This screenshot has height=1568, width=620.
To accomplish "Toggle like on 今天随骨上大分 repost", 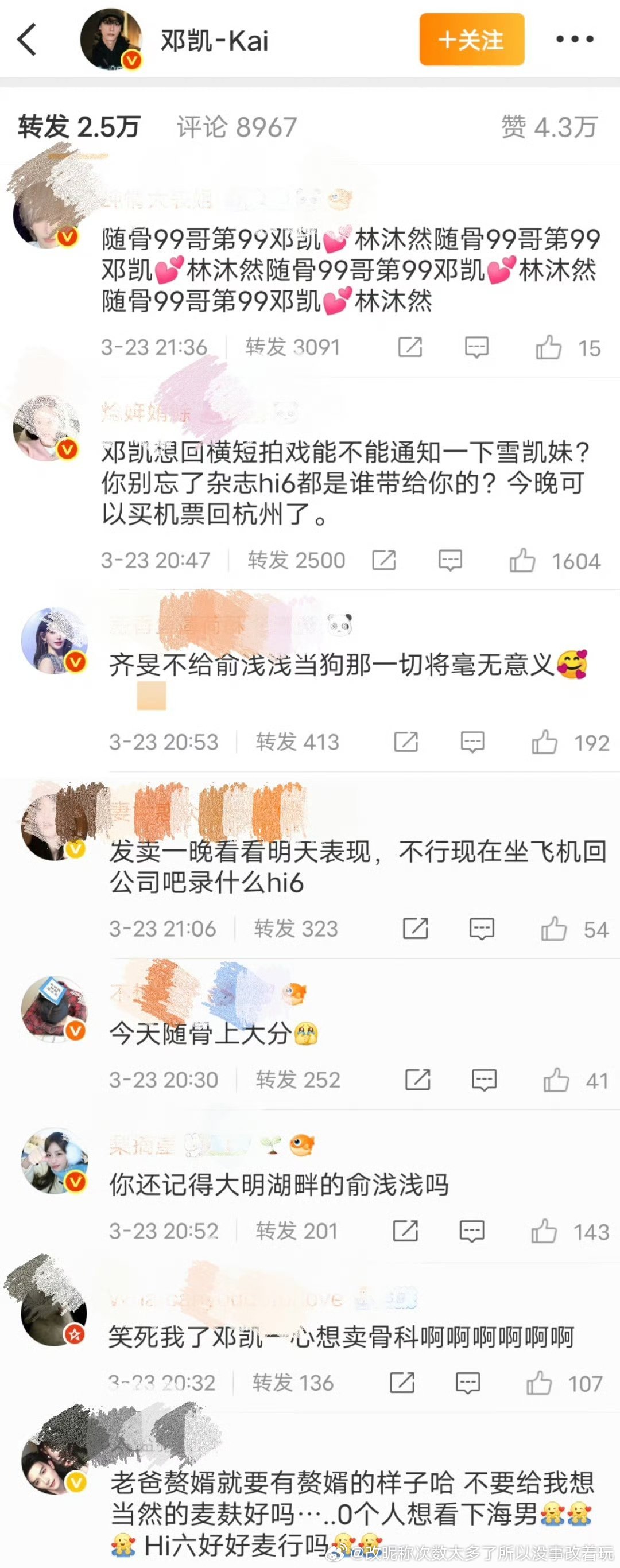I will click(556, 1078).
